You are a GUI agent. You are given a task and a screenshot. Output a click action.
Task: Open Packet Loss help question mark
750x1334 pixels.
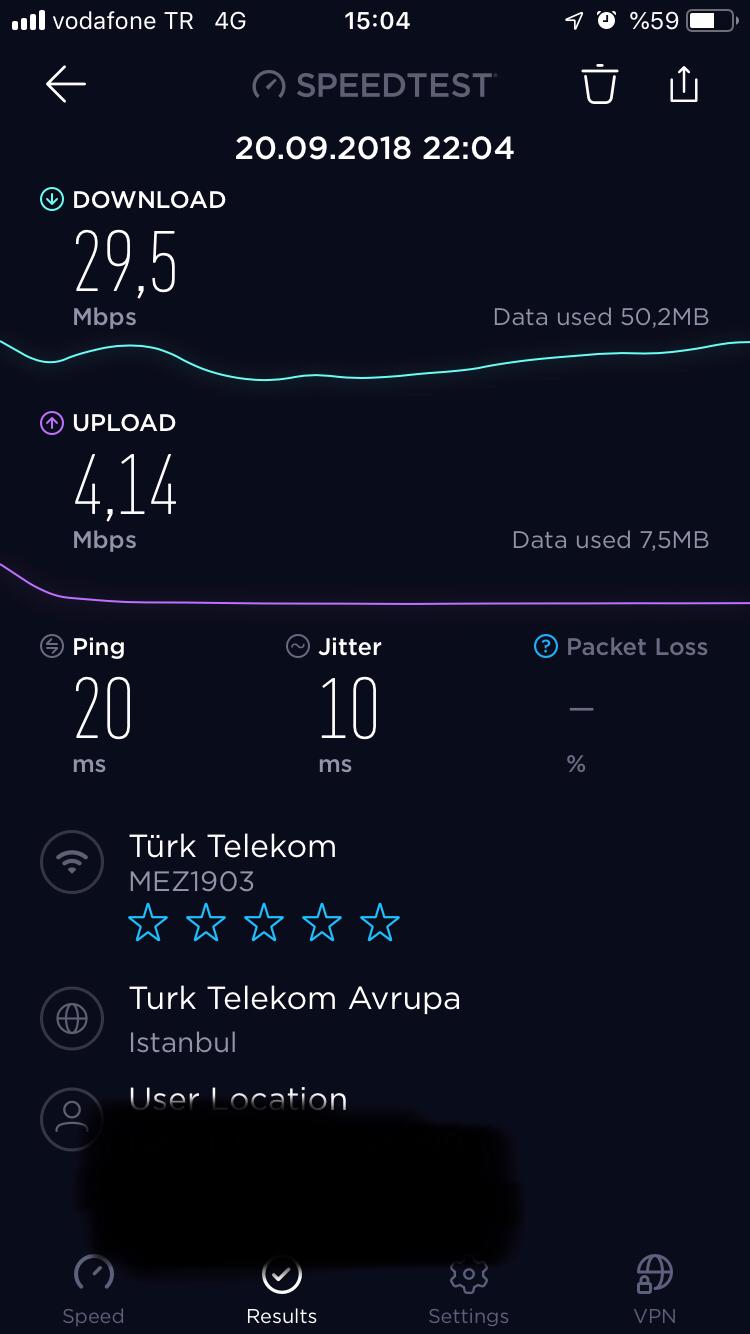[x=545, y=647]
